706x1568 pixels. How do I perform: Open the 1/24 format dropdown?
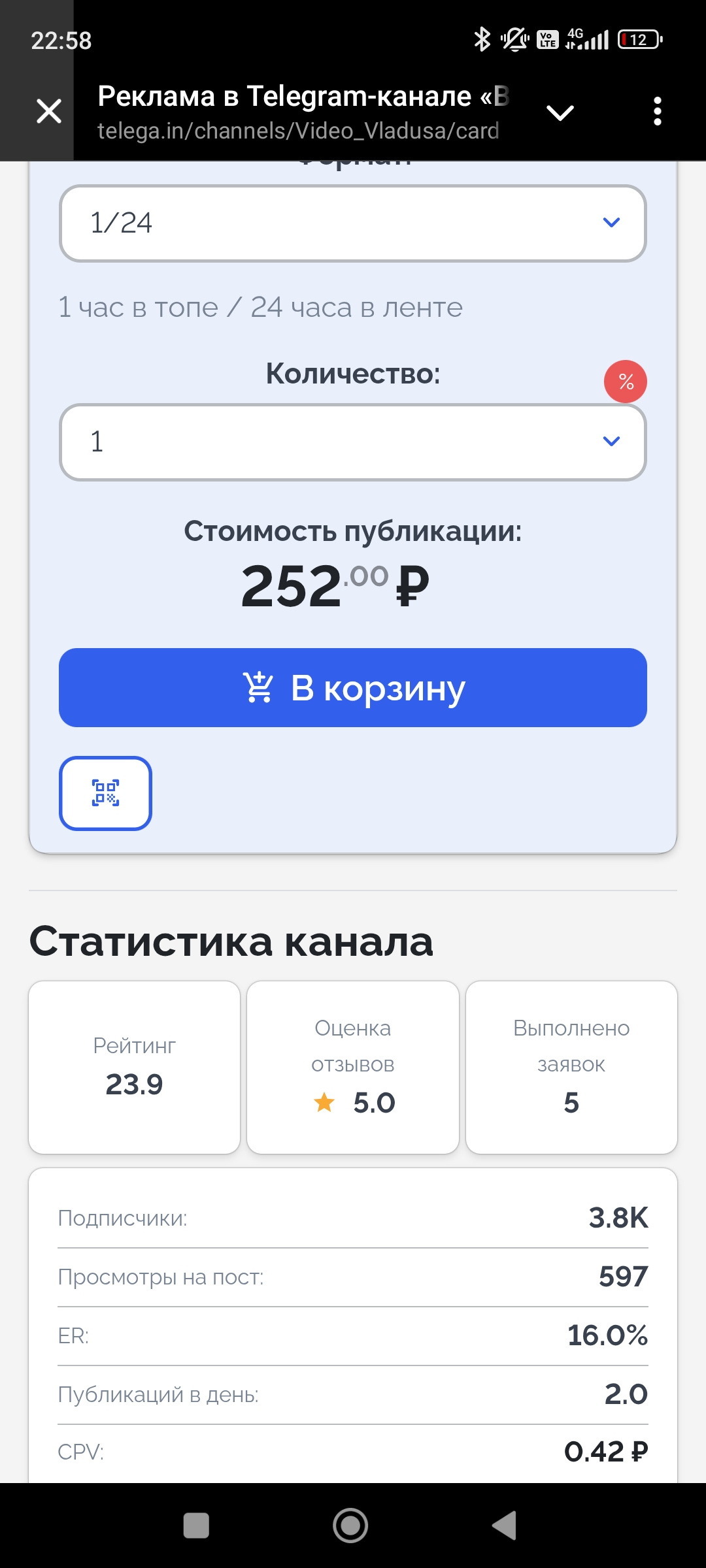coord(353,223)
